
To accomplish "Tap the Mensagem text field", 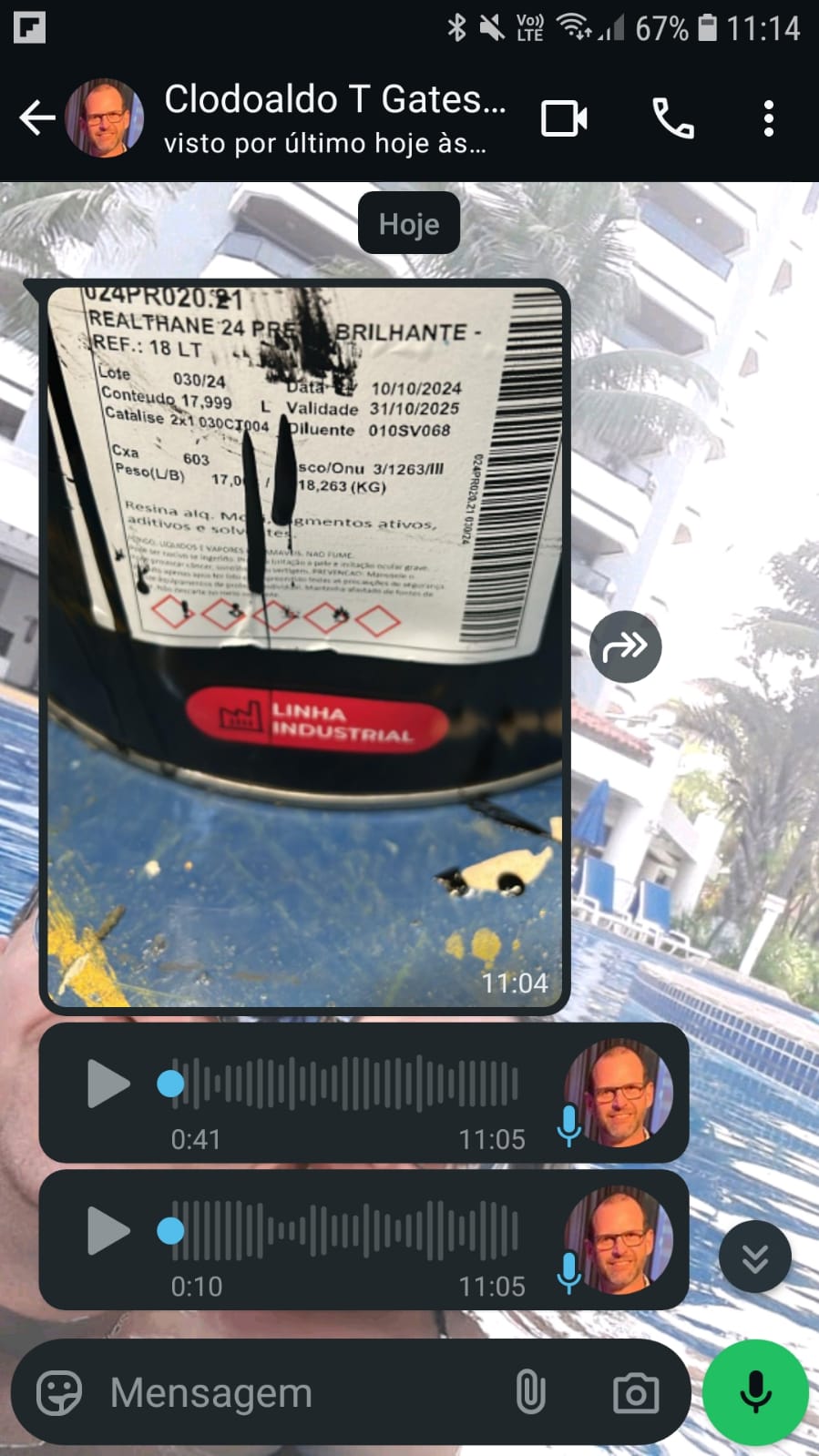I will click(292, 1392).
